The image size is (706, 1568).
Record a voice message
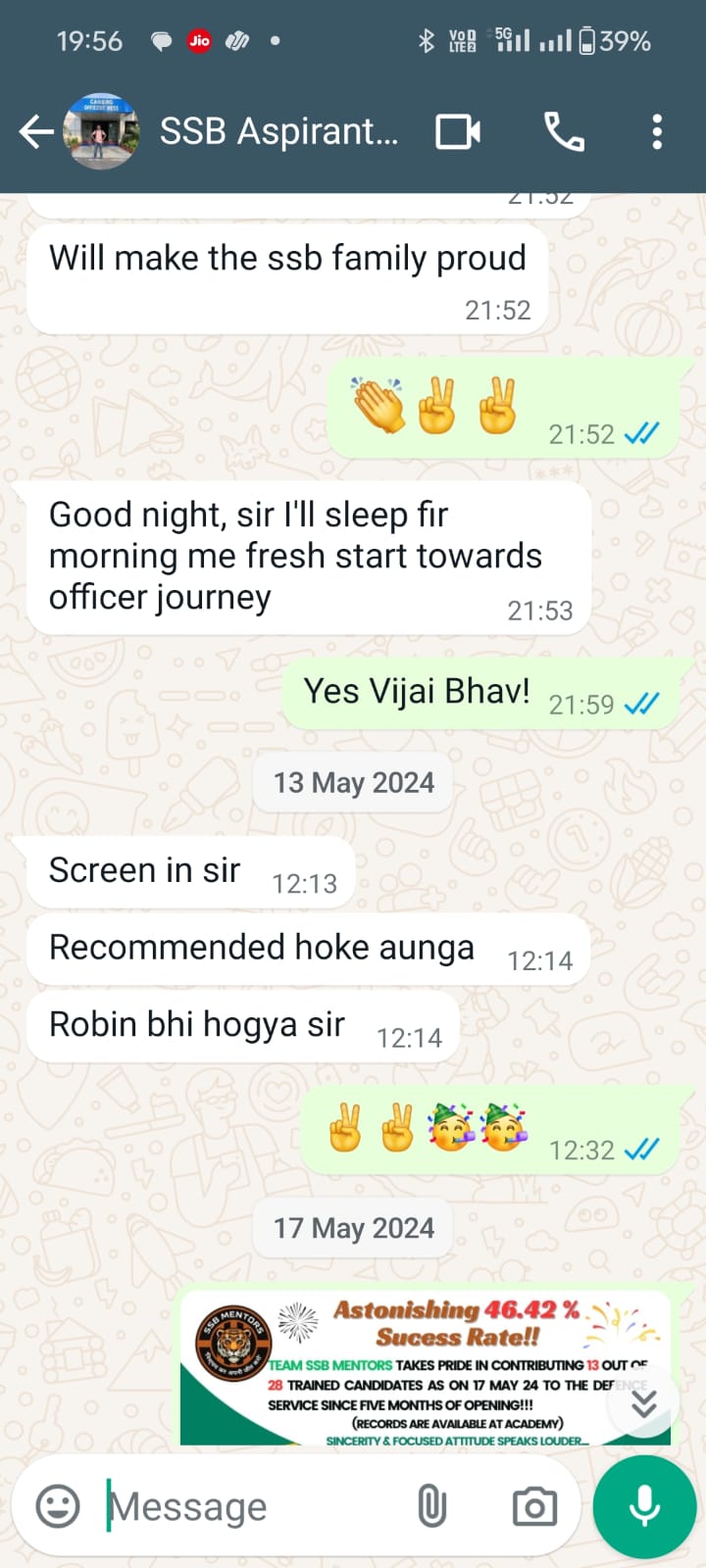(x=644, y=1506)
